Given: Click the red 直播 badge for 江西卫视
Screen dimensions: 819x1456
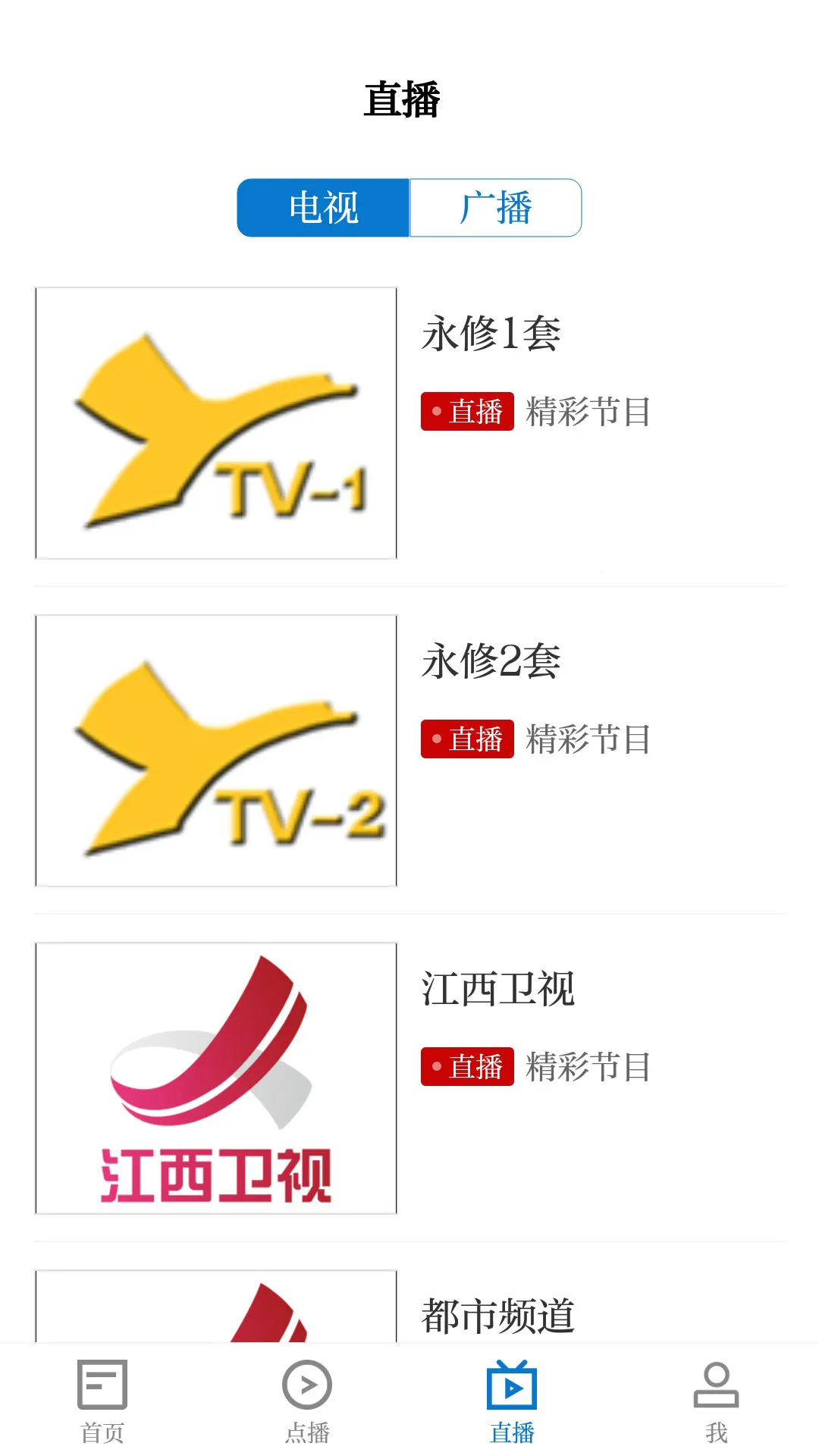Looking at the screenshot, I should click(x=469, y=1067).
